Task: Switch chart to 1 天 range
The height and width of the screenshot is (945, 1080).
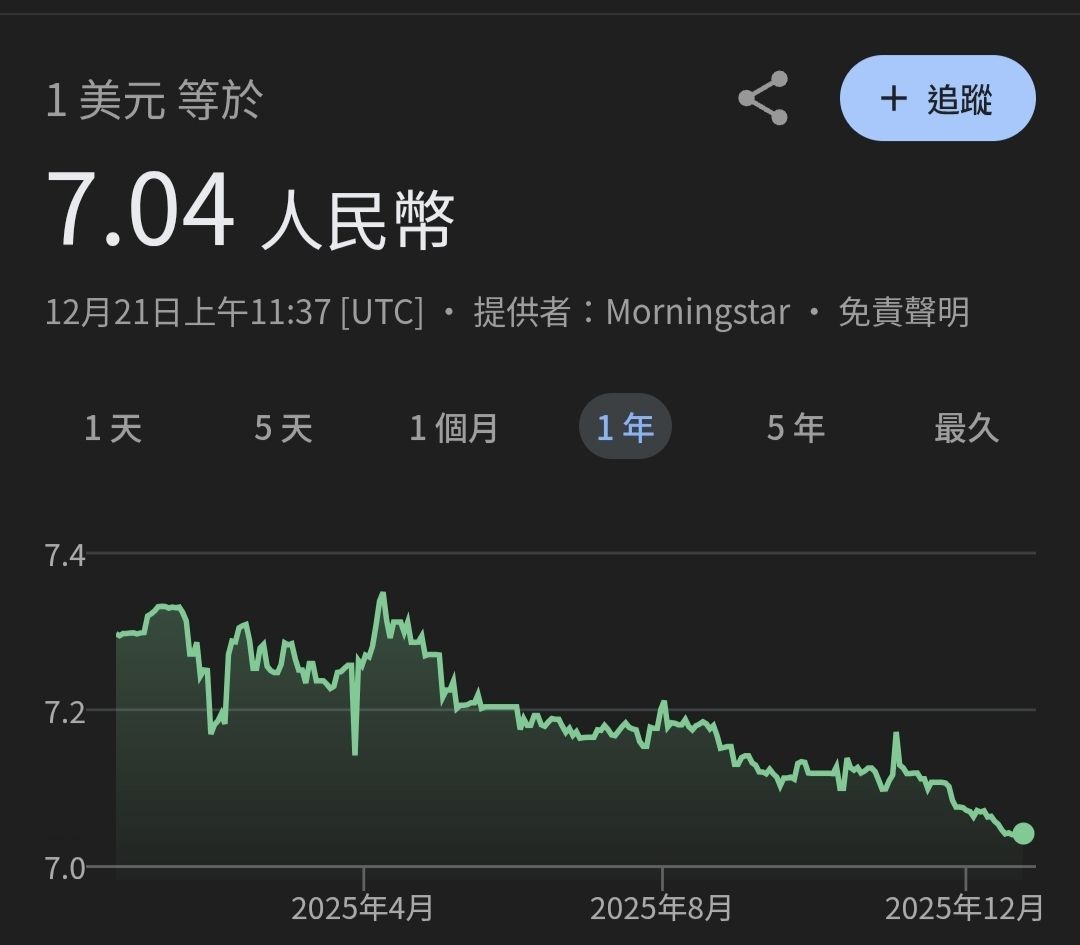Action: pos(113,428)
